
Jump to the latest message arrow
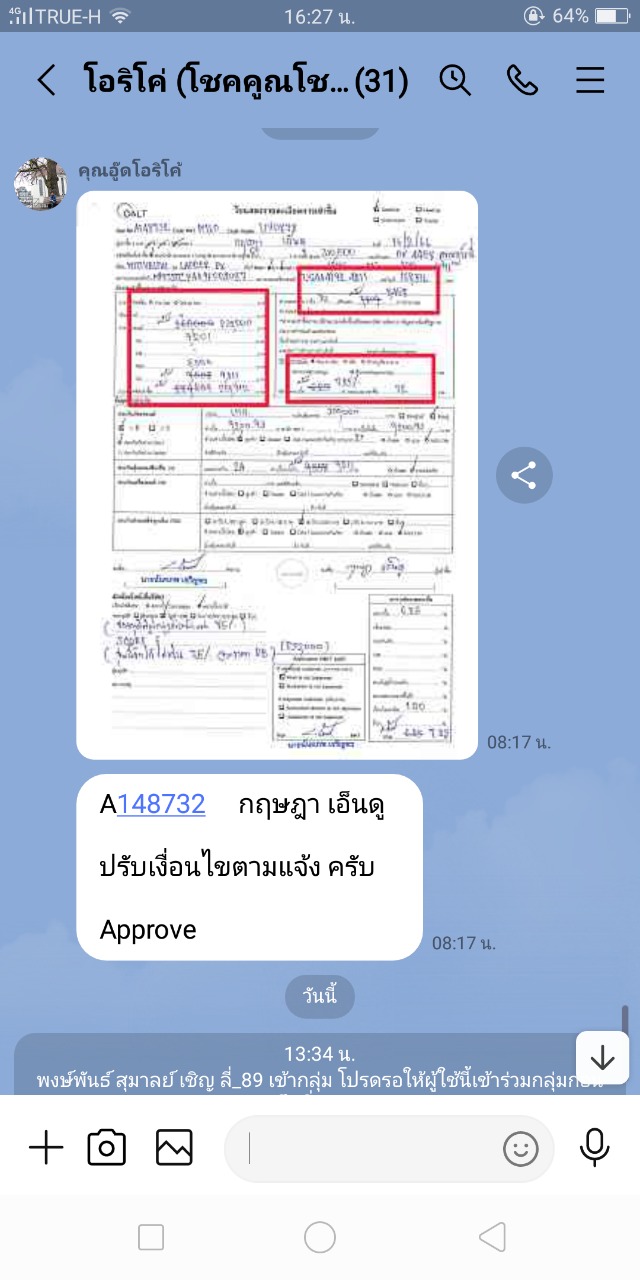[x=602, y=1057]
